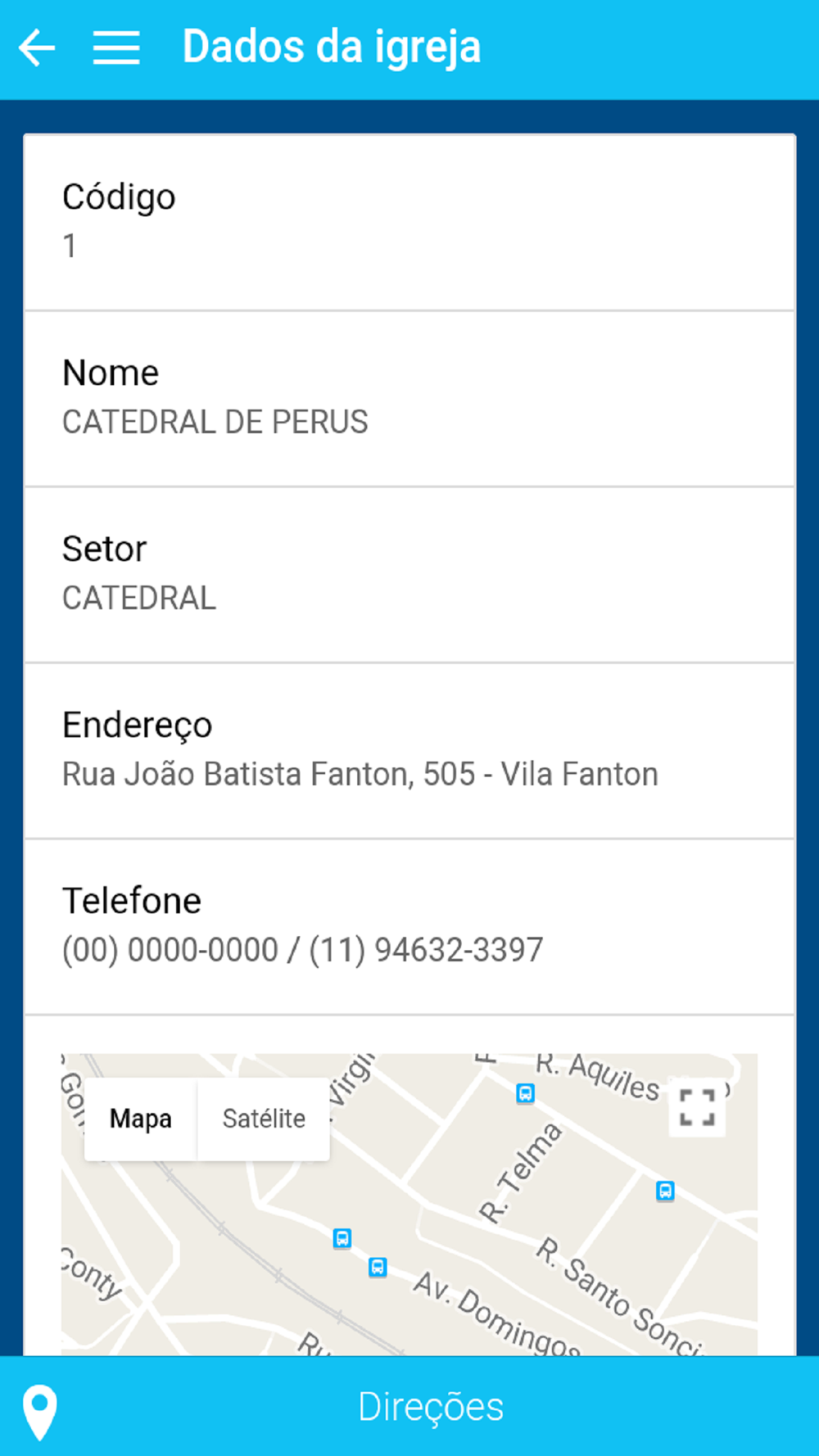Expand the map to fullscreen
Viewport: 819px width, 1456px height.
pyautogui.click(x=697, y=1107)
